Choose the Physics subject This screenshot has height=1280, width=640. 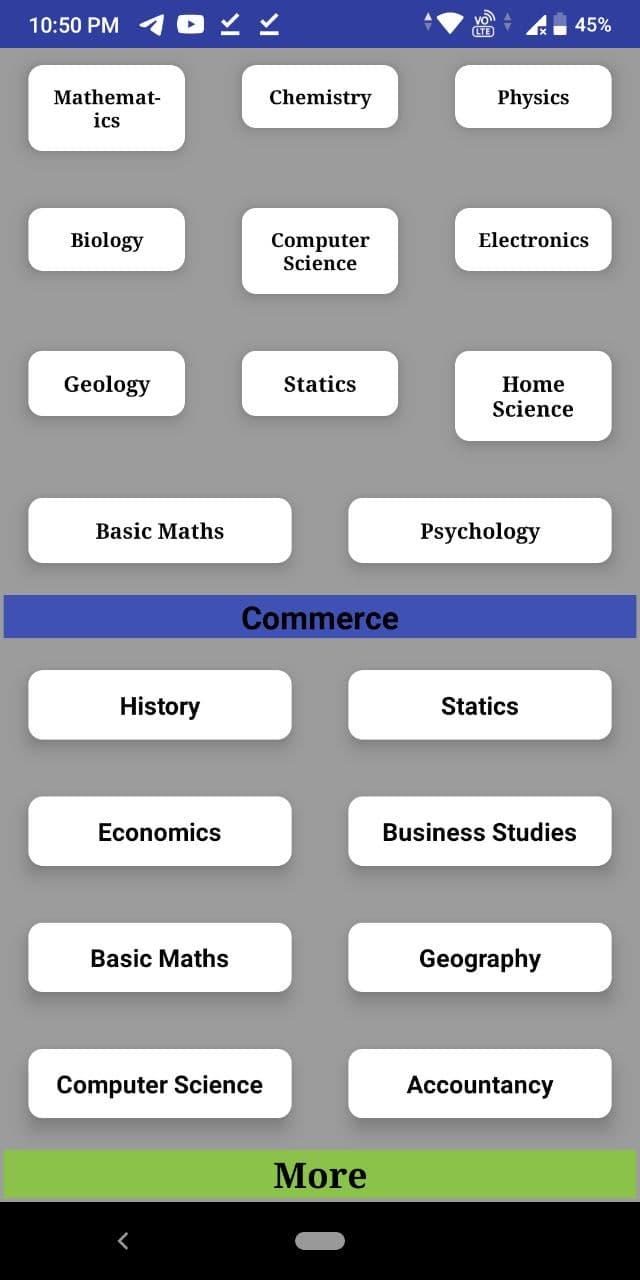tap(533, 97)
